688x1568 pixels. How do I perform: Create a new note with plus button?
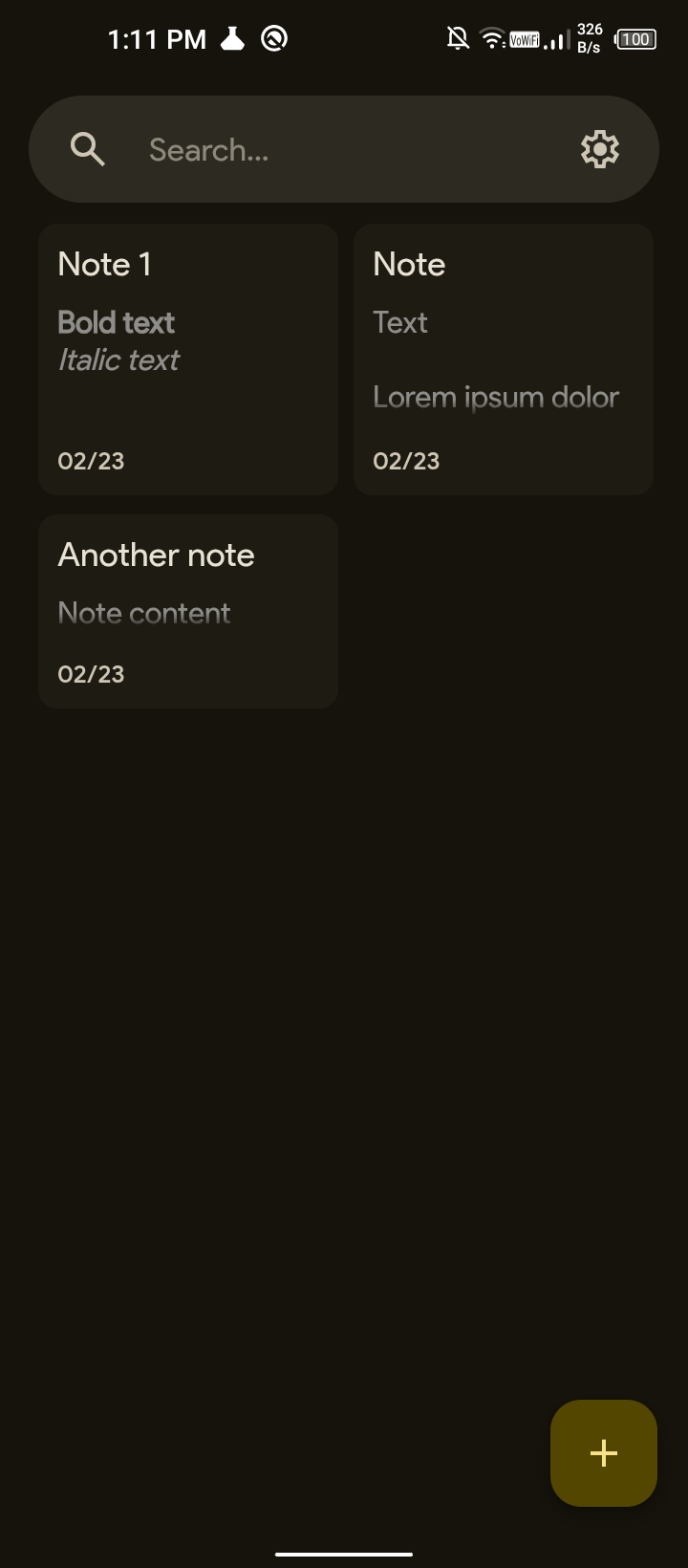(x=604, y=1453)
